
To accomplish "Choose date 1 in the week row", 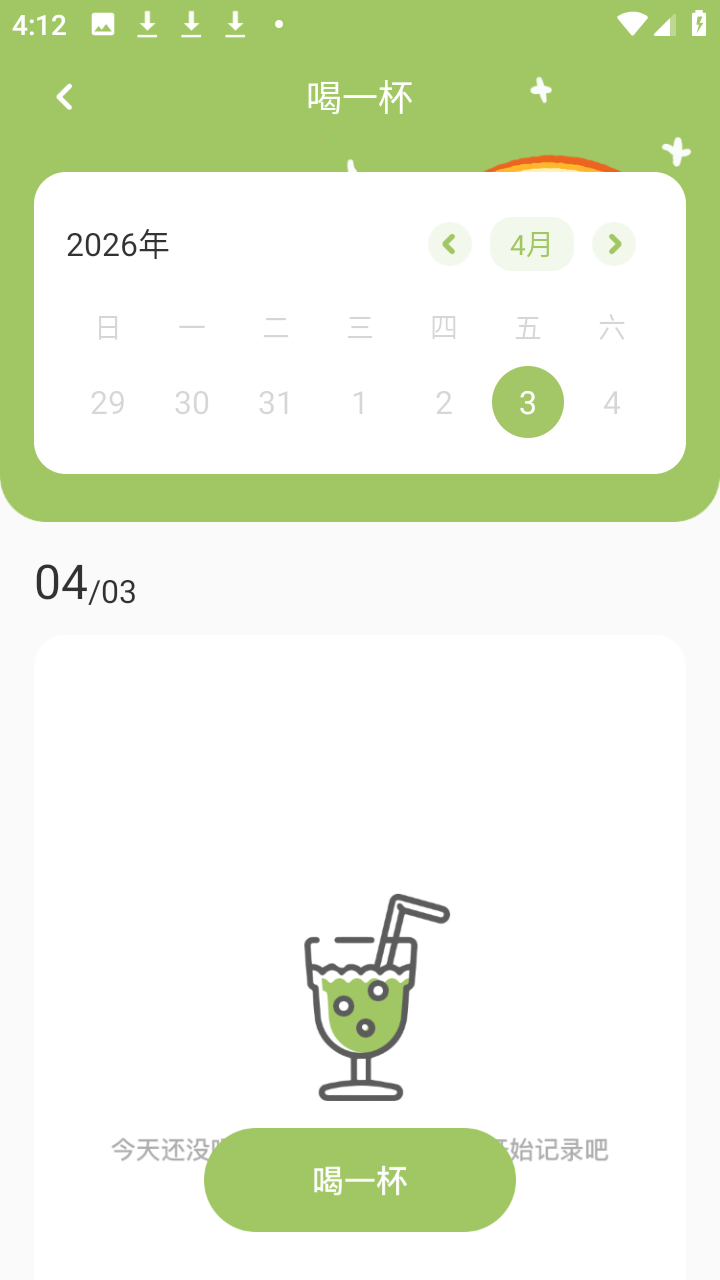I will 360,402.
